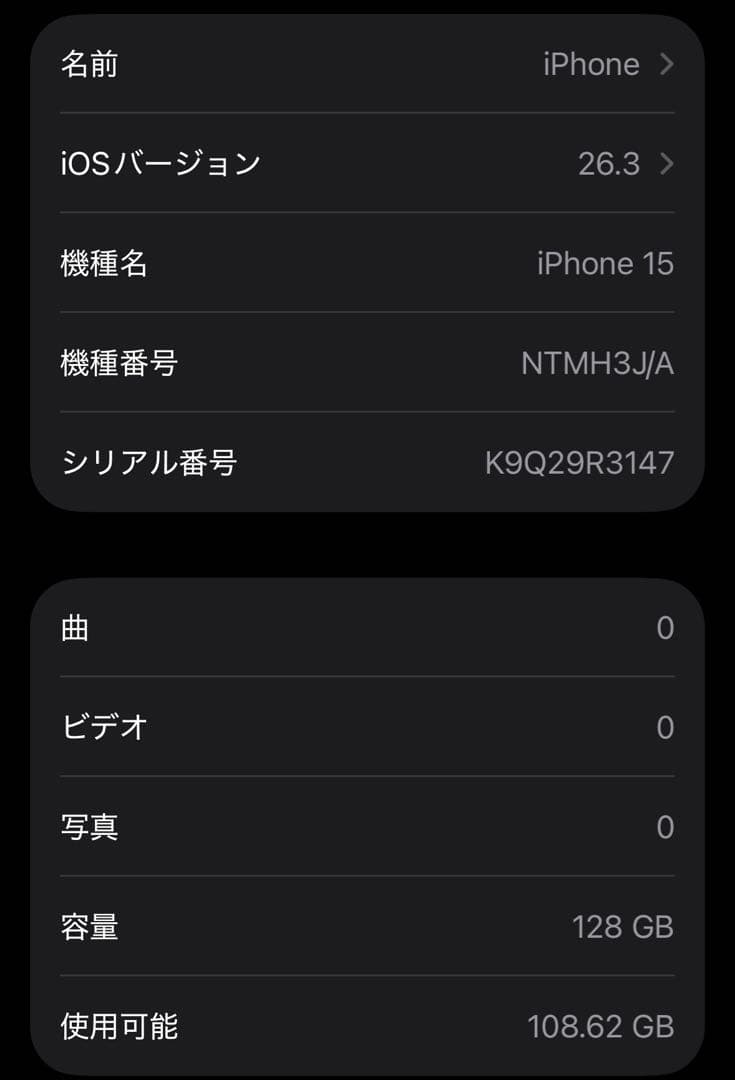Select the zero count beside ビデオ
Screen dimensions: 735x1080
coord(666,727)
